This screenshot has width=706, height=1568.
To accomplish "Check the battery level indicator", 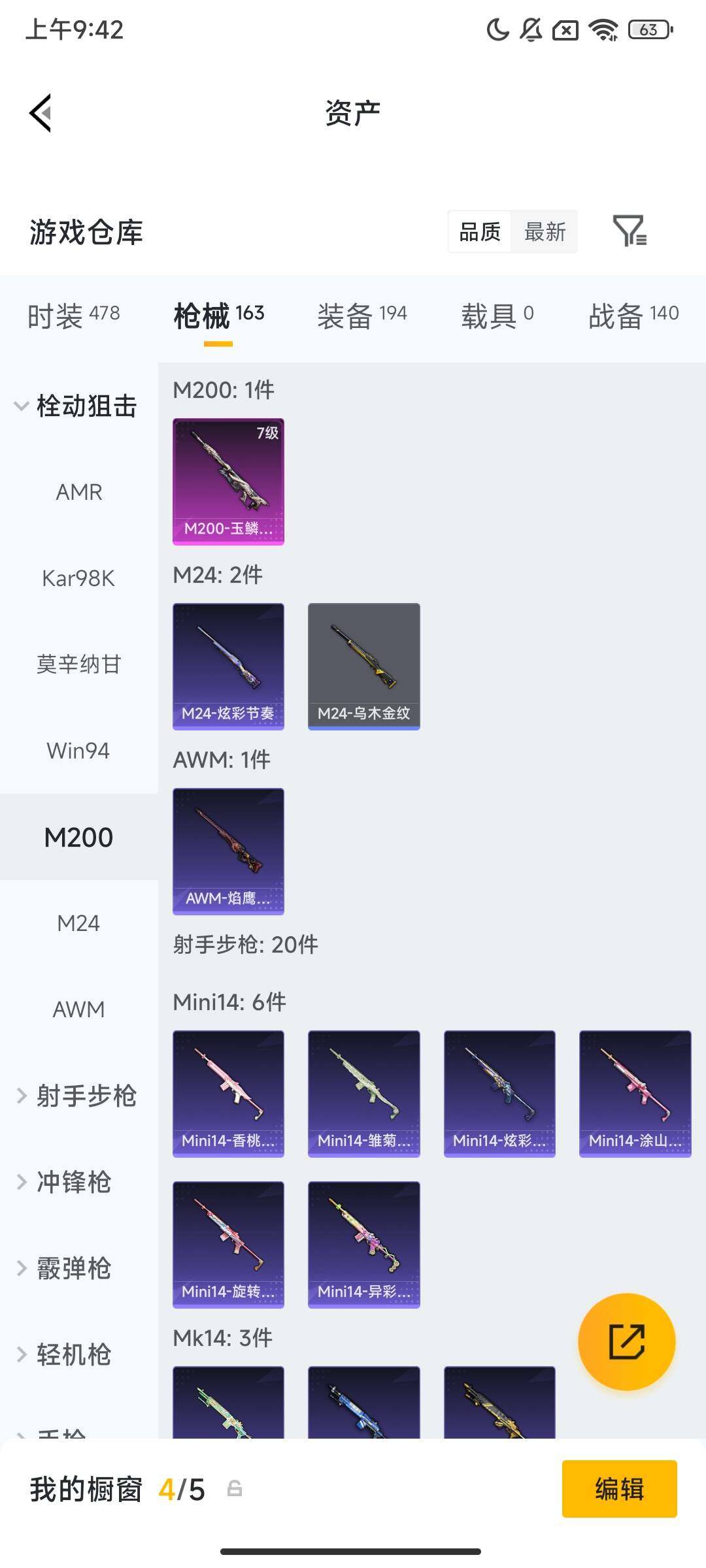I will [647, 31].
